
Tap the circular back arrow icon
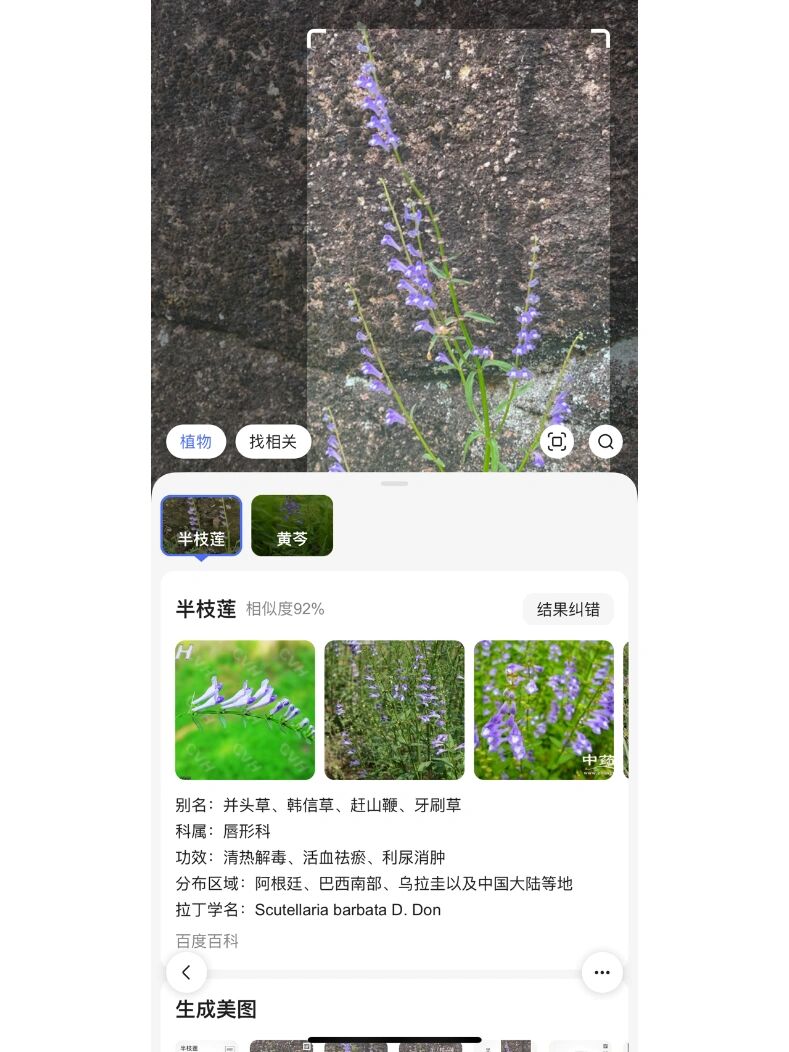[187, 972]
